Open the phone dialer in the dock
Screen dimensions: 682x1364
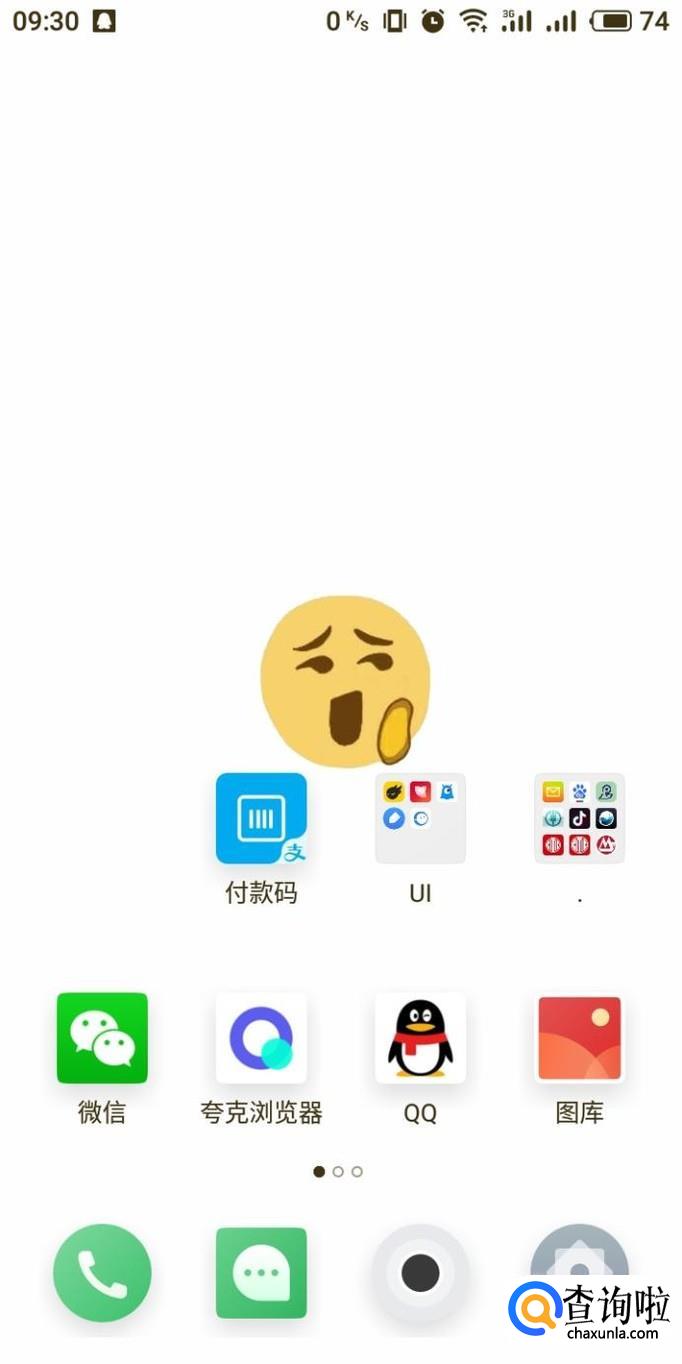click(102, 1273)
